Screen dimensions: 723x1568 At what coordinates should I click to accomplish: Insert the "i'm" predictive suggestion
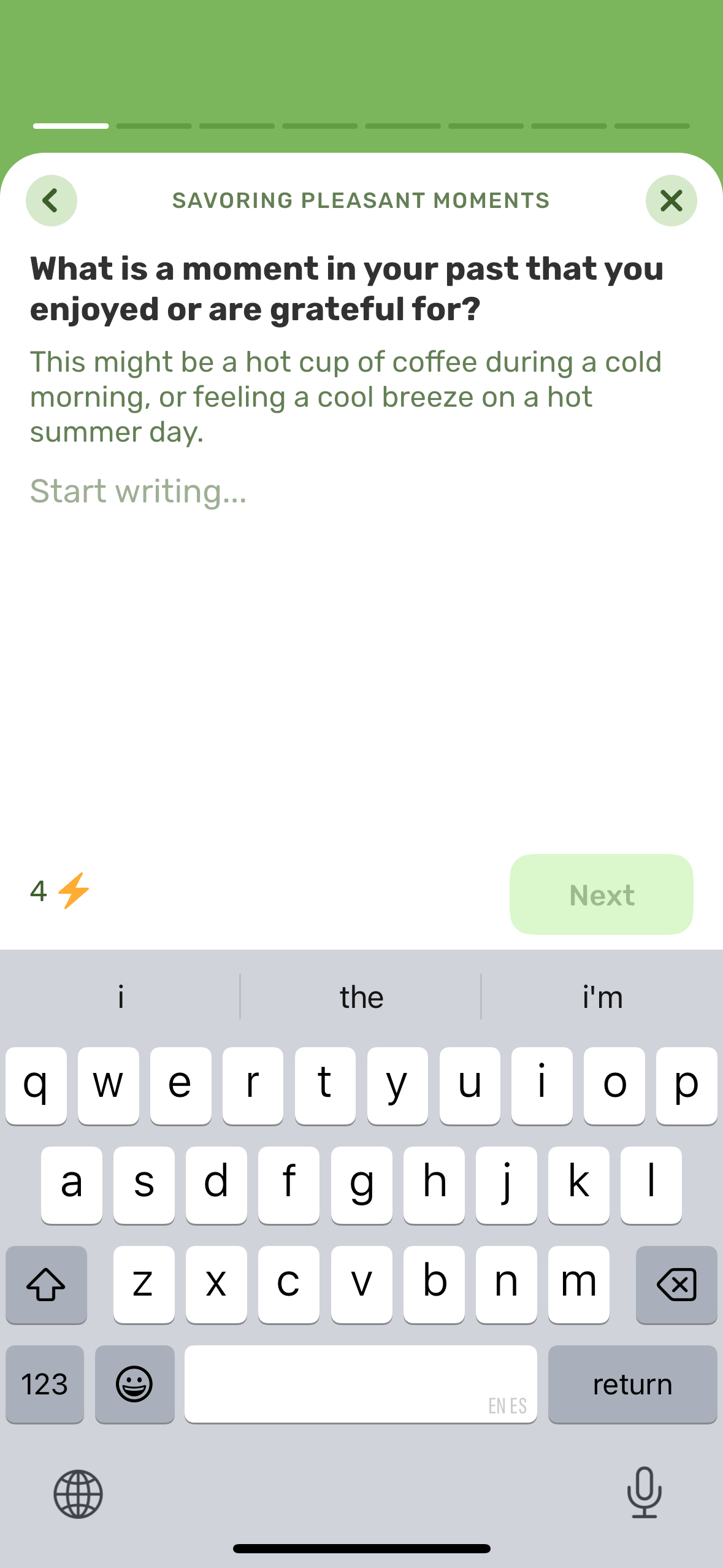point(602,997)
